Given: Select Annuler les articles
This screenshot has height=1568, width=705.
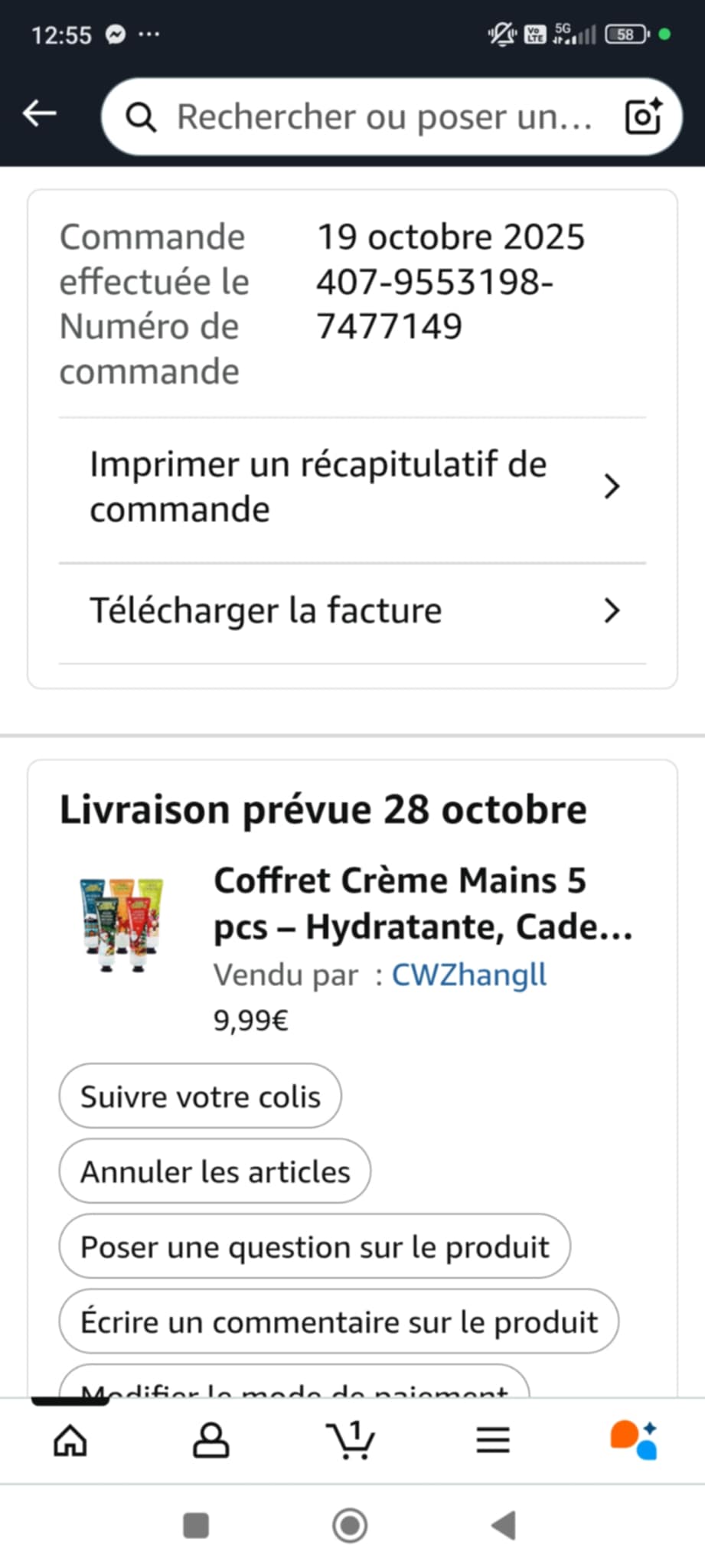Looking at the screenshot, I should click(x=215, y=1171).
